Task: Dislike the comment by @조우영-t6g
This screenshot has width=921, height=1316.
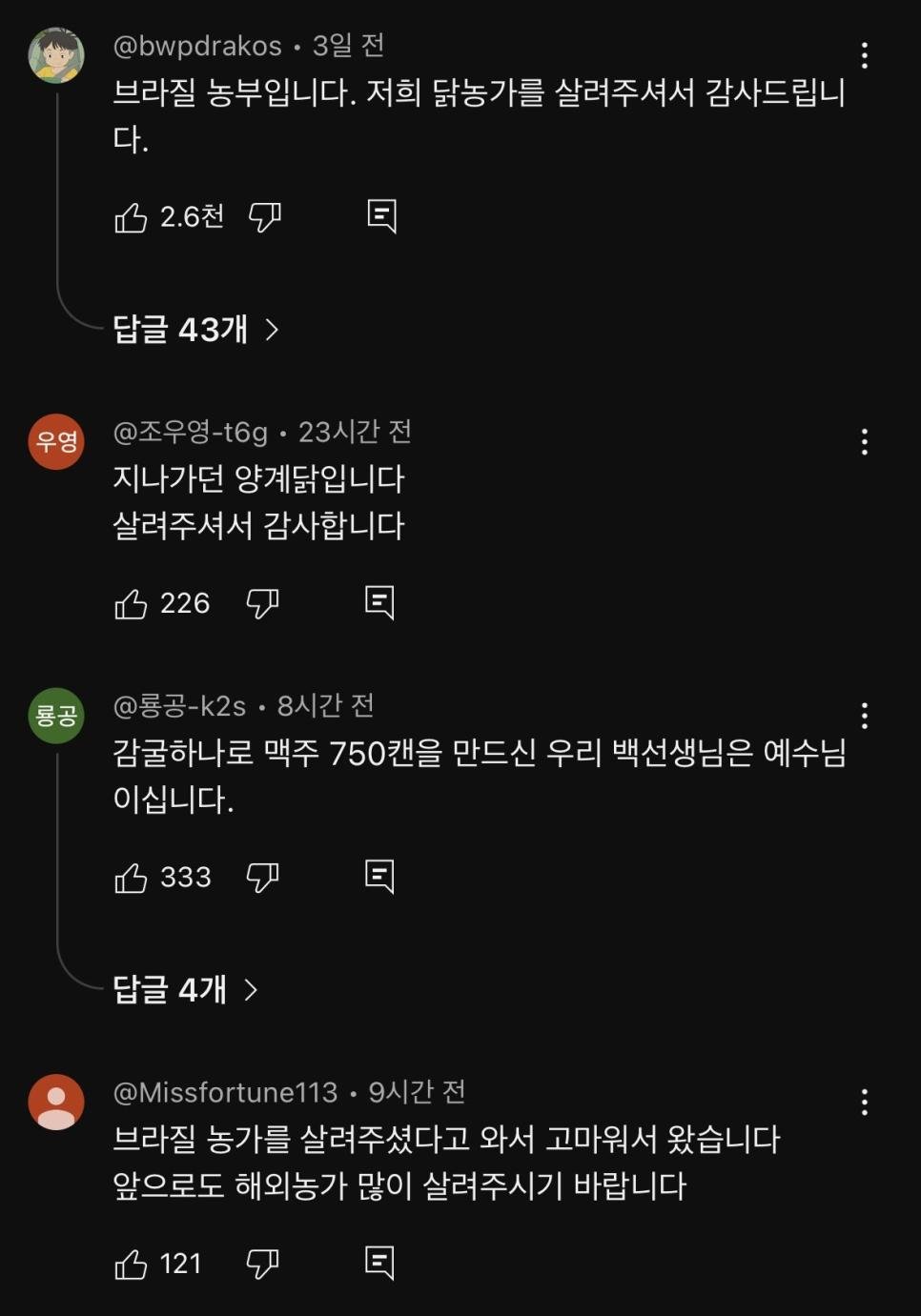Action: coord(262,603)
